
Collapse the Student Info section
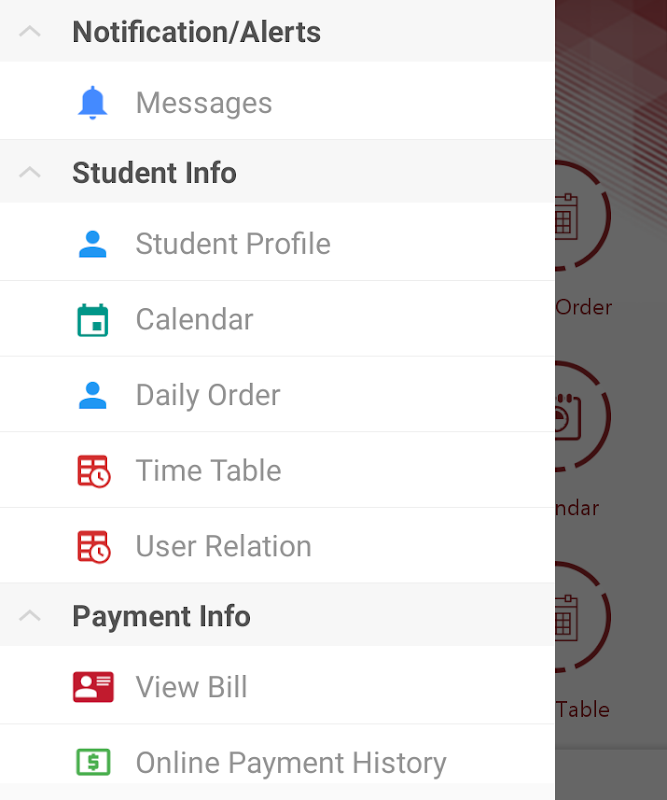click(x=277, y=172)
